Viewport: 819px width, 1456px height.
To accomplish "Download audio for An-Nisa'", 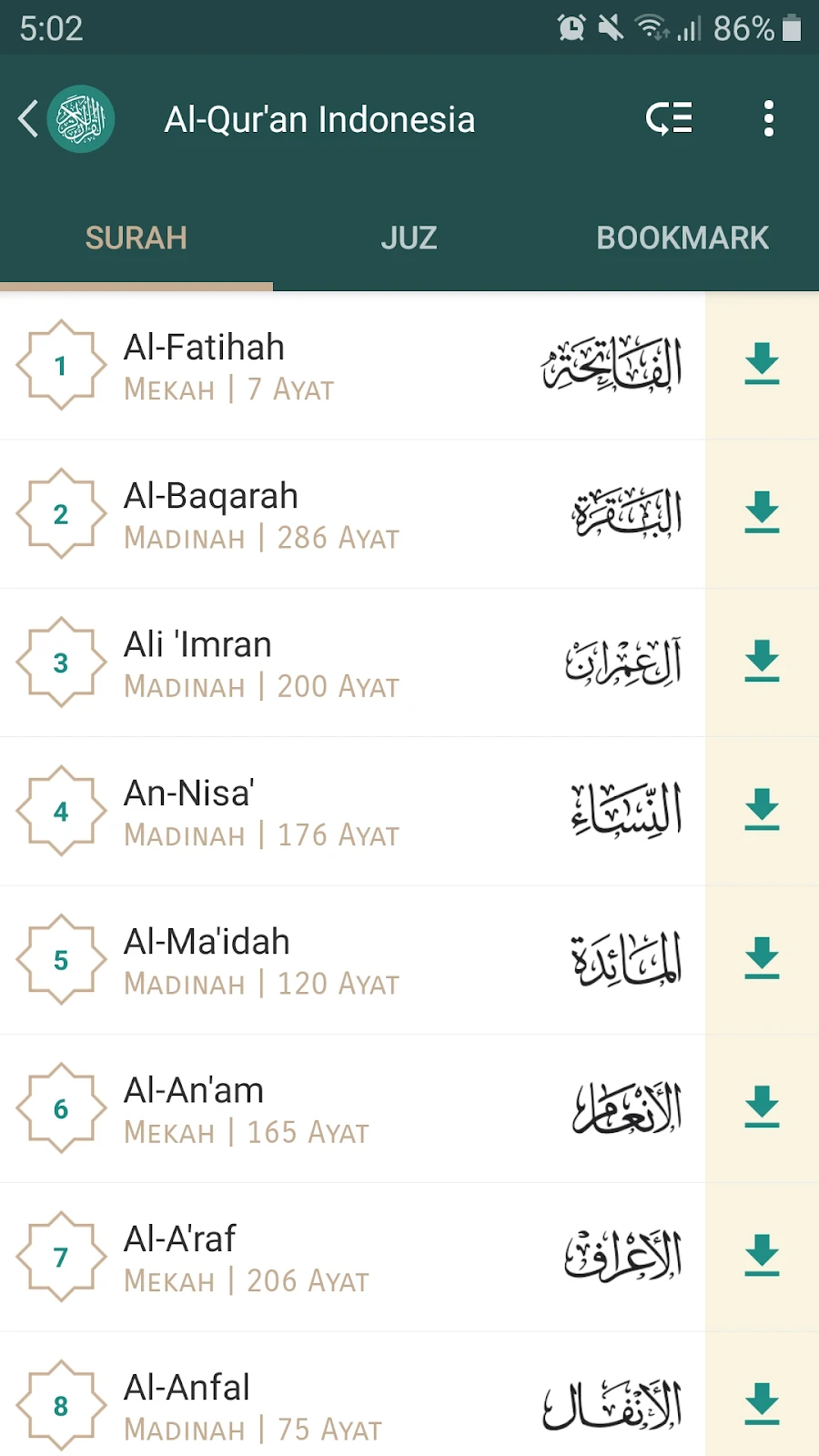I will coord(762,810).
